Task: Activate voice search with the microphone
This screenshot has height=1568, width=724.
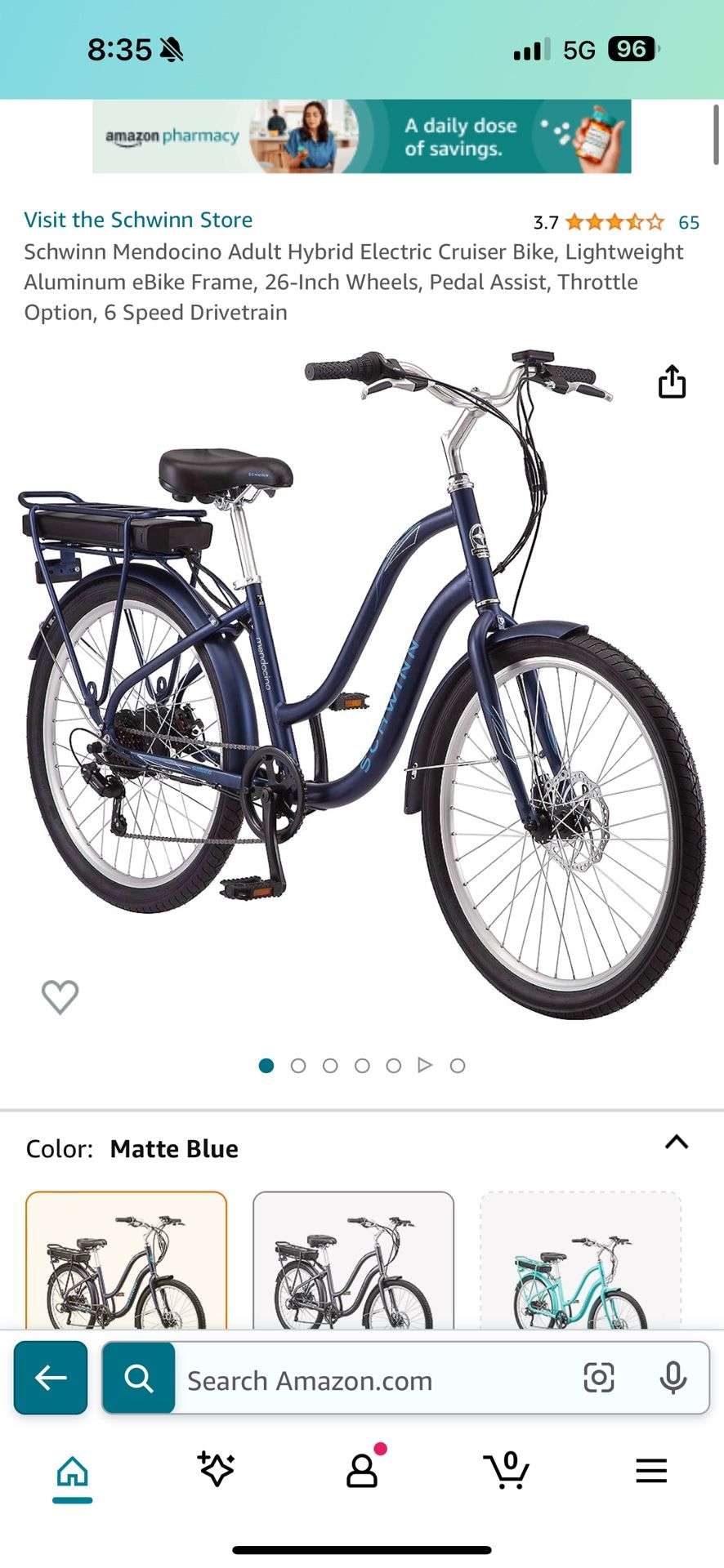Action: (673, 1378)
